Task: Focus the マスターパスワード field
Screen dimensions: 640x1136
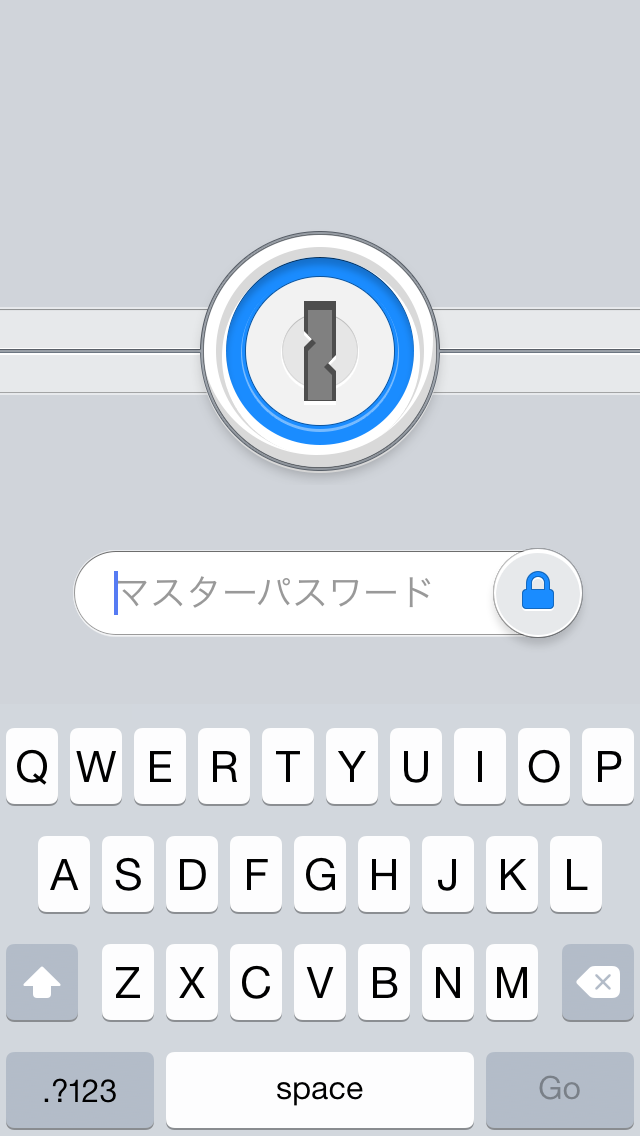Action: click(286, 593)
